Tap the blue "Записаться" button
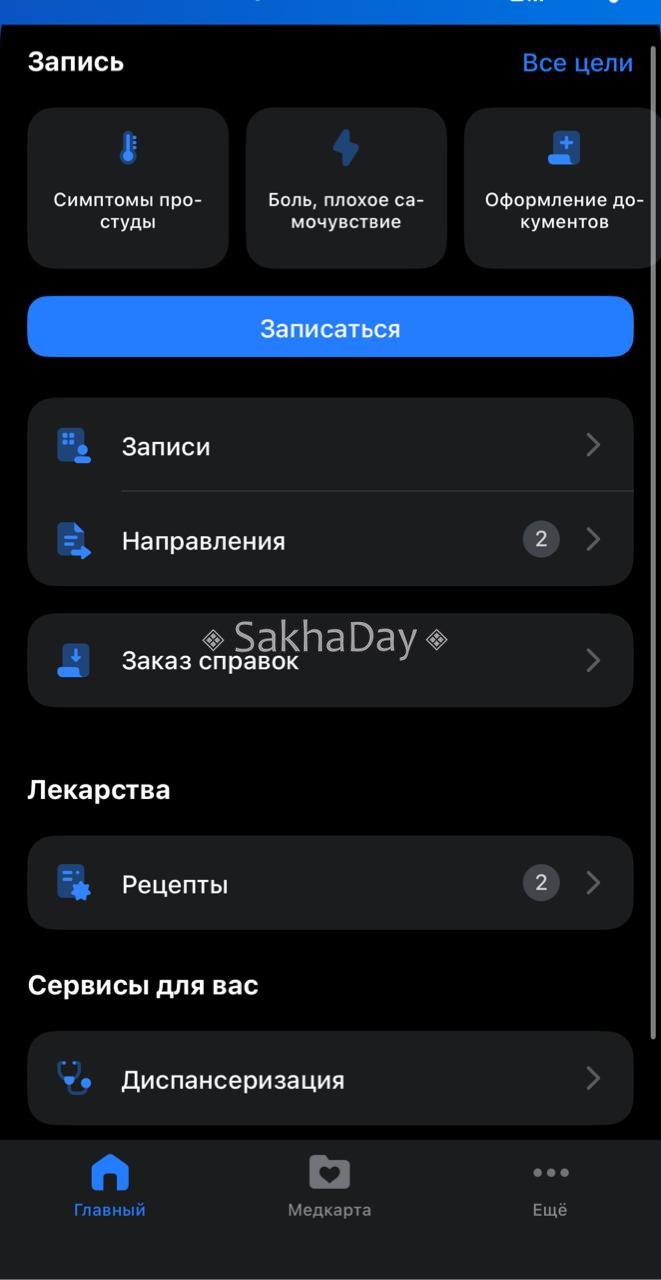This screenshot has width=661, height=1280. pos(330,327)
